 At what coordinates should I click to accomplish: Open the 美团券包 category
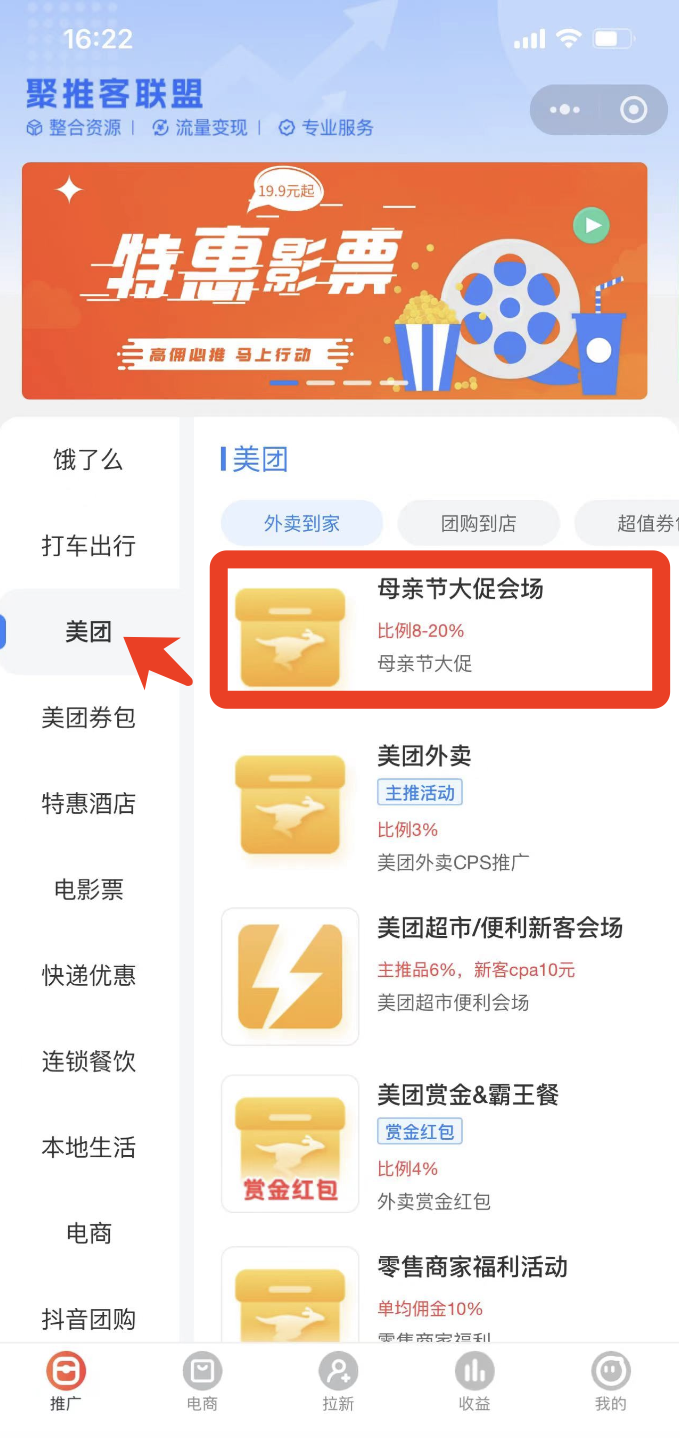click(x=88, y=718)
